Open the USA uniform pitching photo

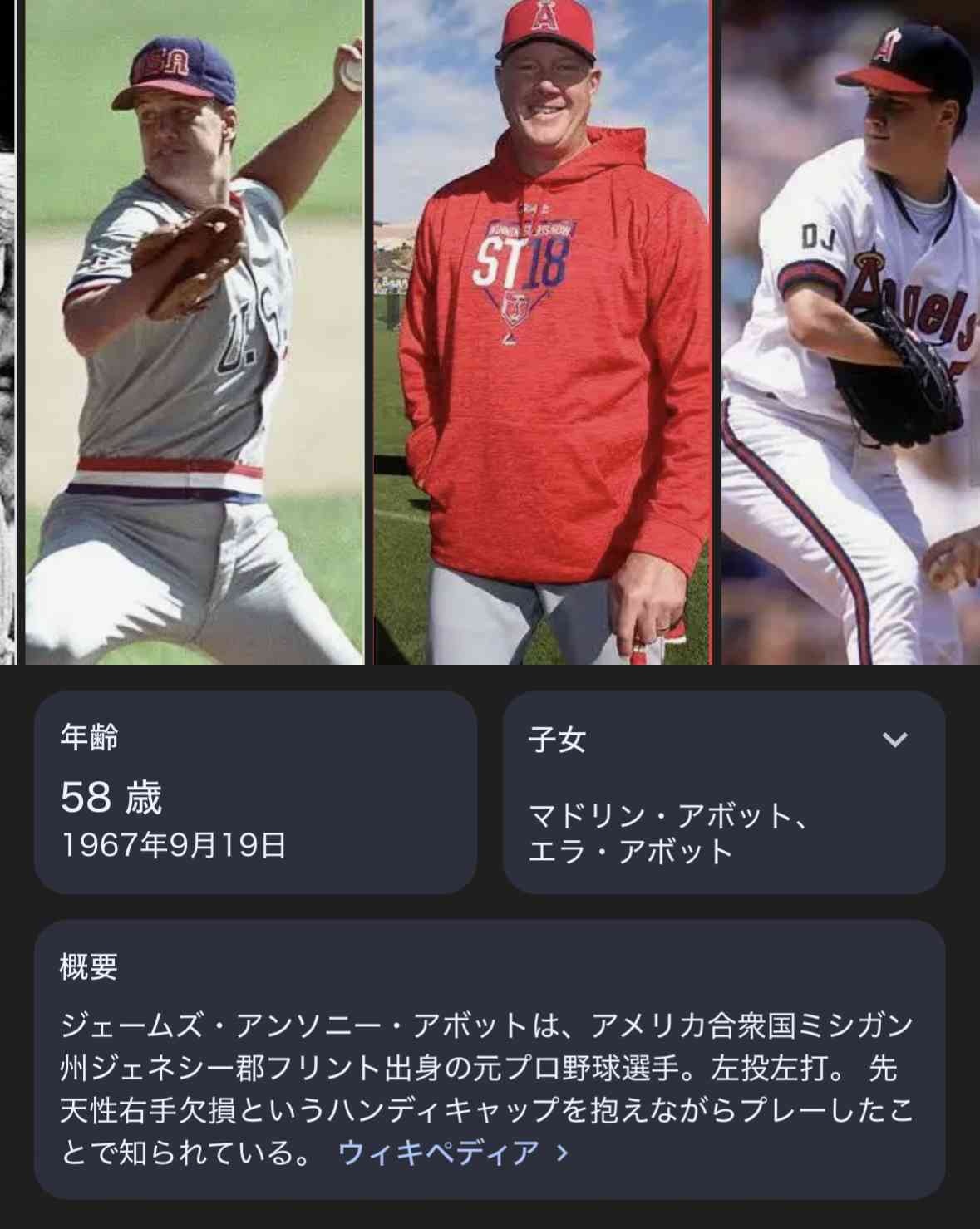coord(195,332)
